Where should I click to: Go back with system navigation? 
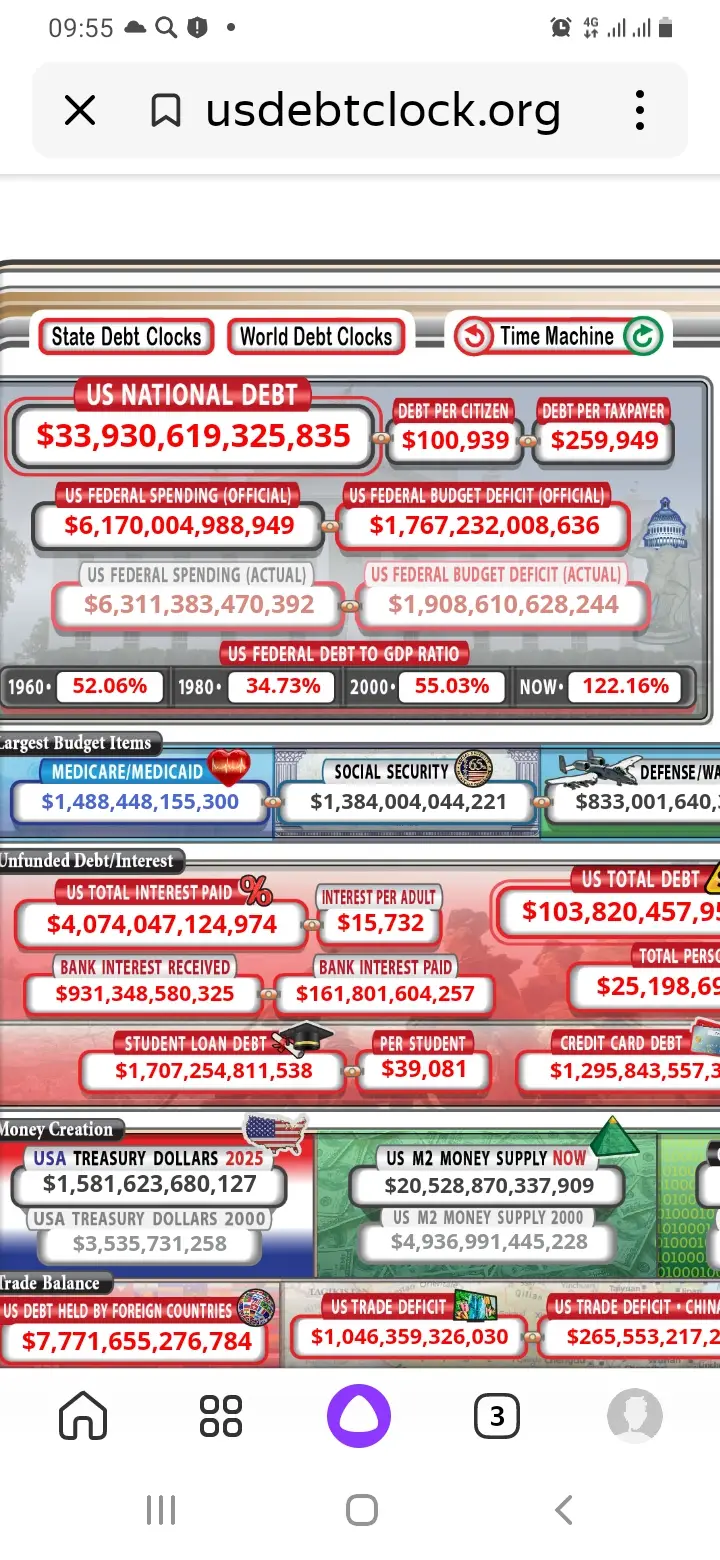(564, 1510)
